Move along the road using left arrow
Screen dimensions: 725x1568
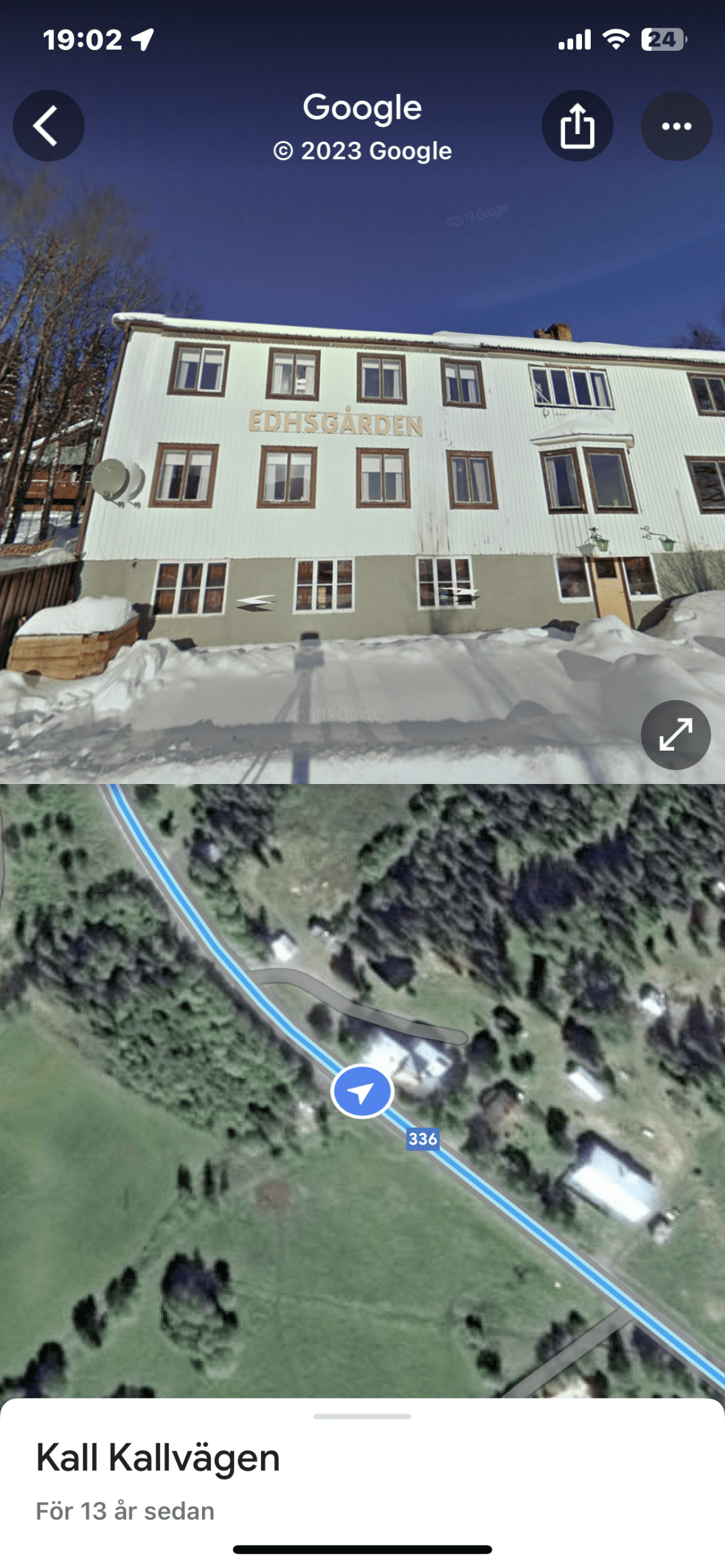tap(256, 602)
